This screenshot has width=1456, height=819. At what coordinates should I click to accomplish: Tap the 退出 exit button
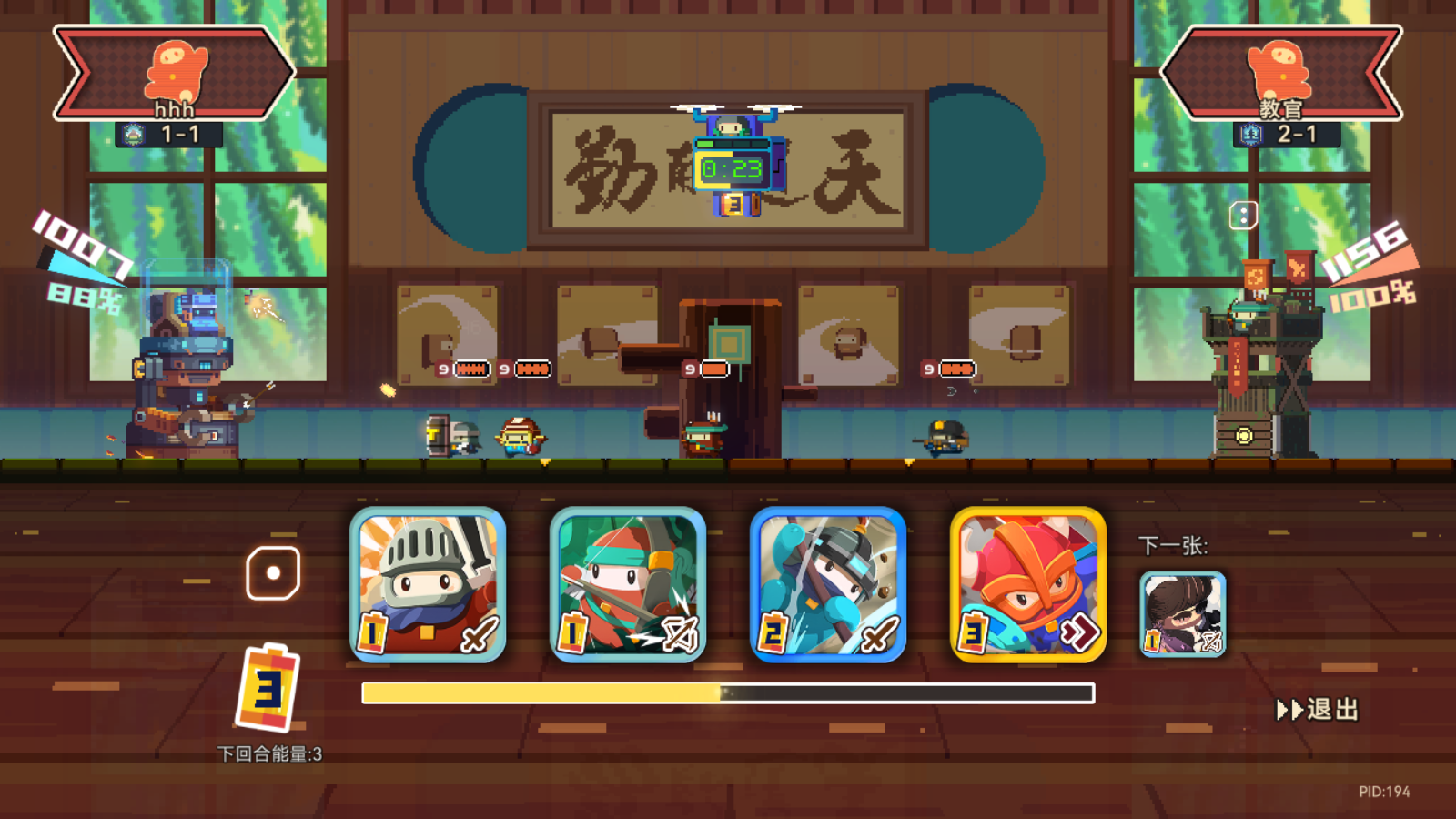coord(1318,709)
